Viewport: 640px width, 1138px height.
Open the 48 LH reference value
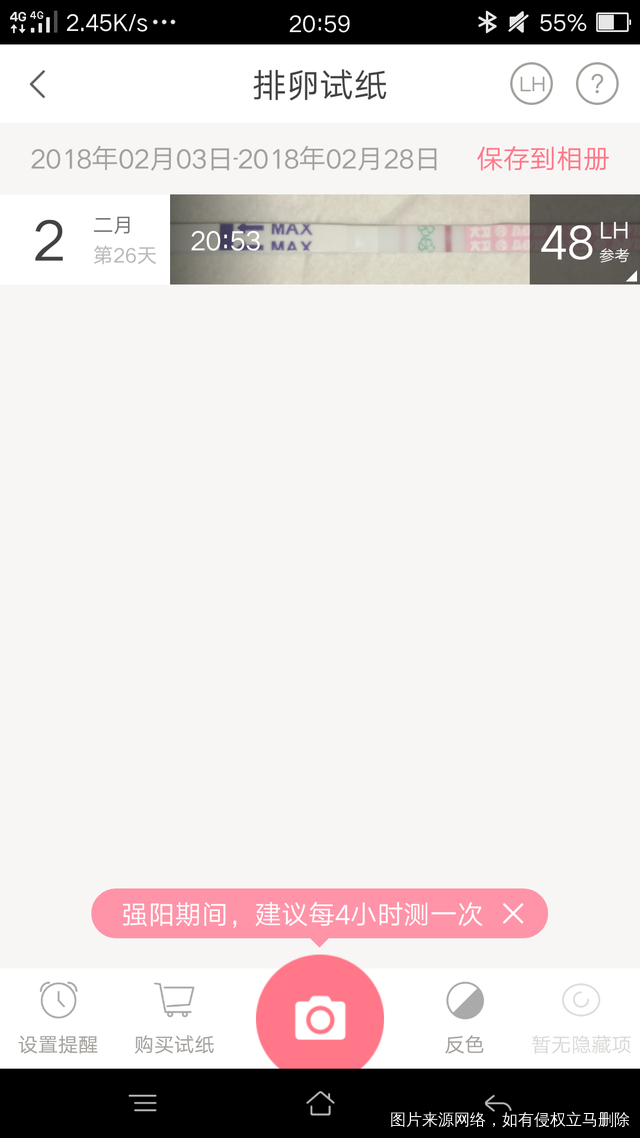[585, 241]
